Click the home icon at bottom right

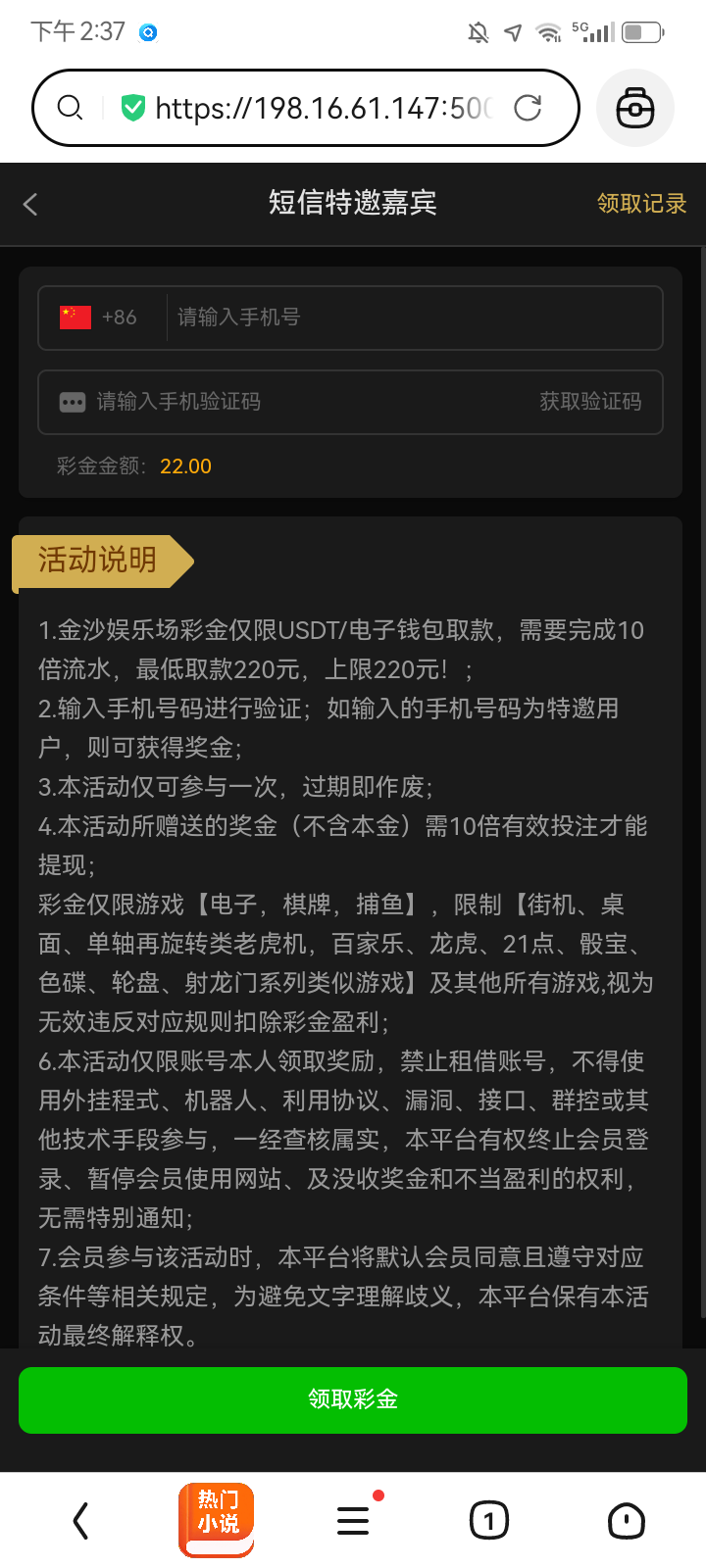pos(625,1520)
